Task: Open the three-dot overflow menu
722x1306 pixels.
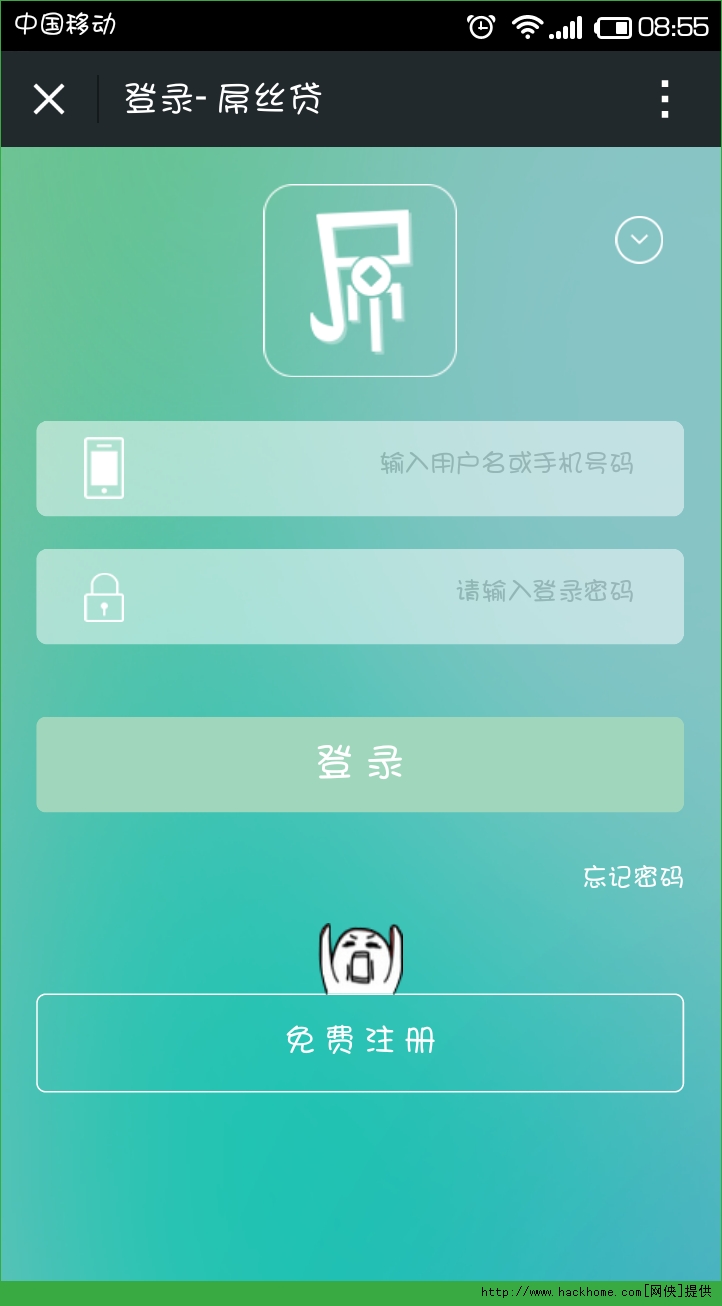Action: [x=665, y=99]
